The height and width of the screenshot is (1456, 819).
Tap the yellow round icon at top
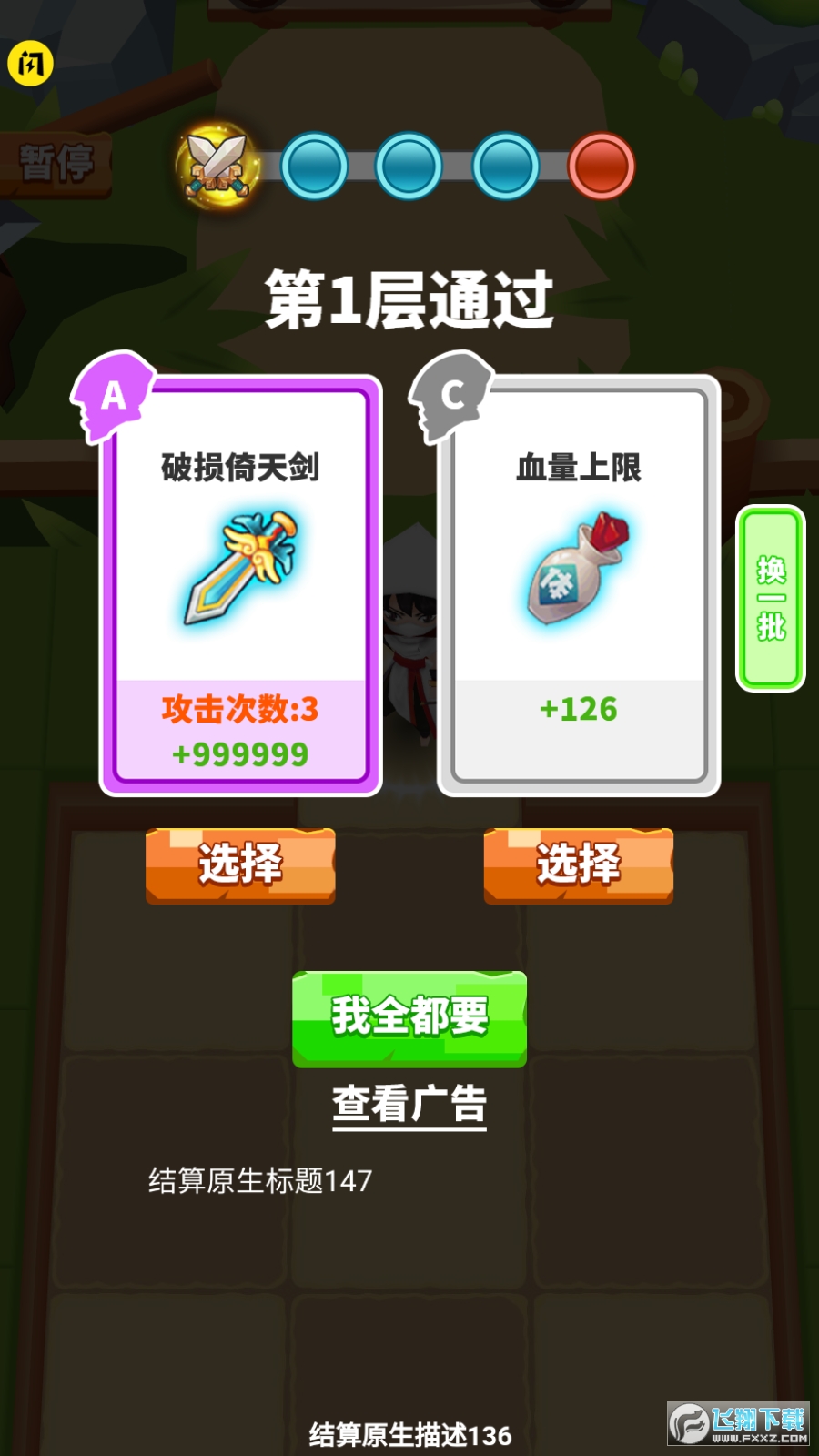[30, 64]
